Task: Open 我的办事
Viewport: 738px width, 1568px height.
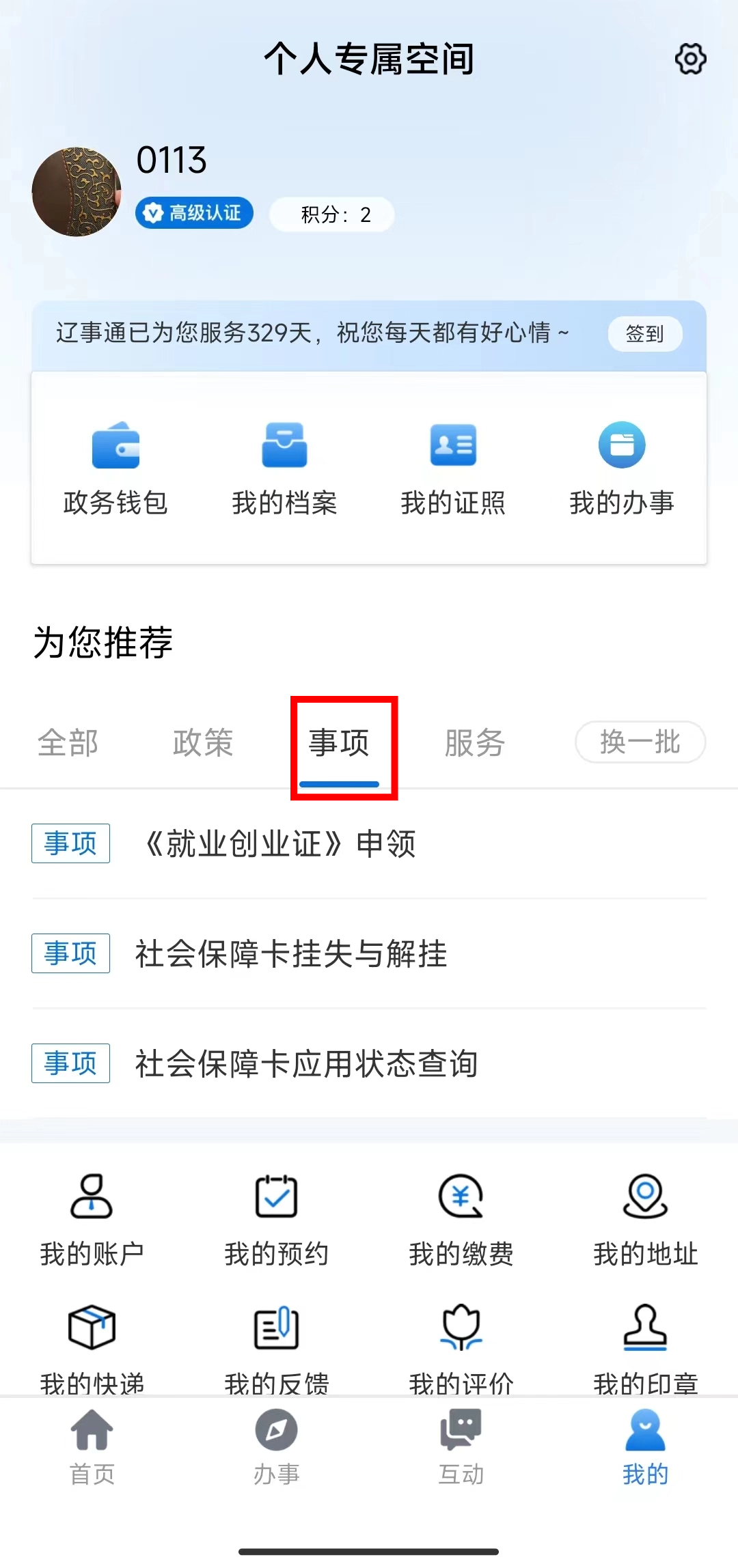Action: 622,469
